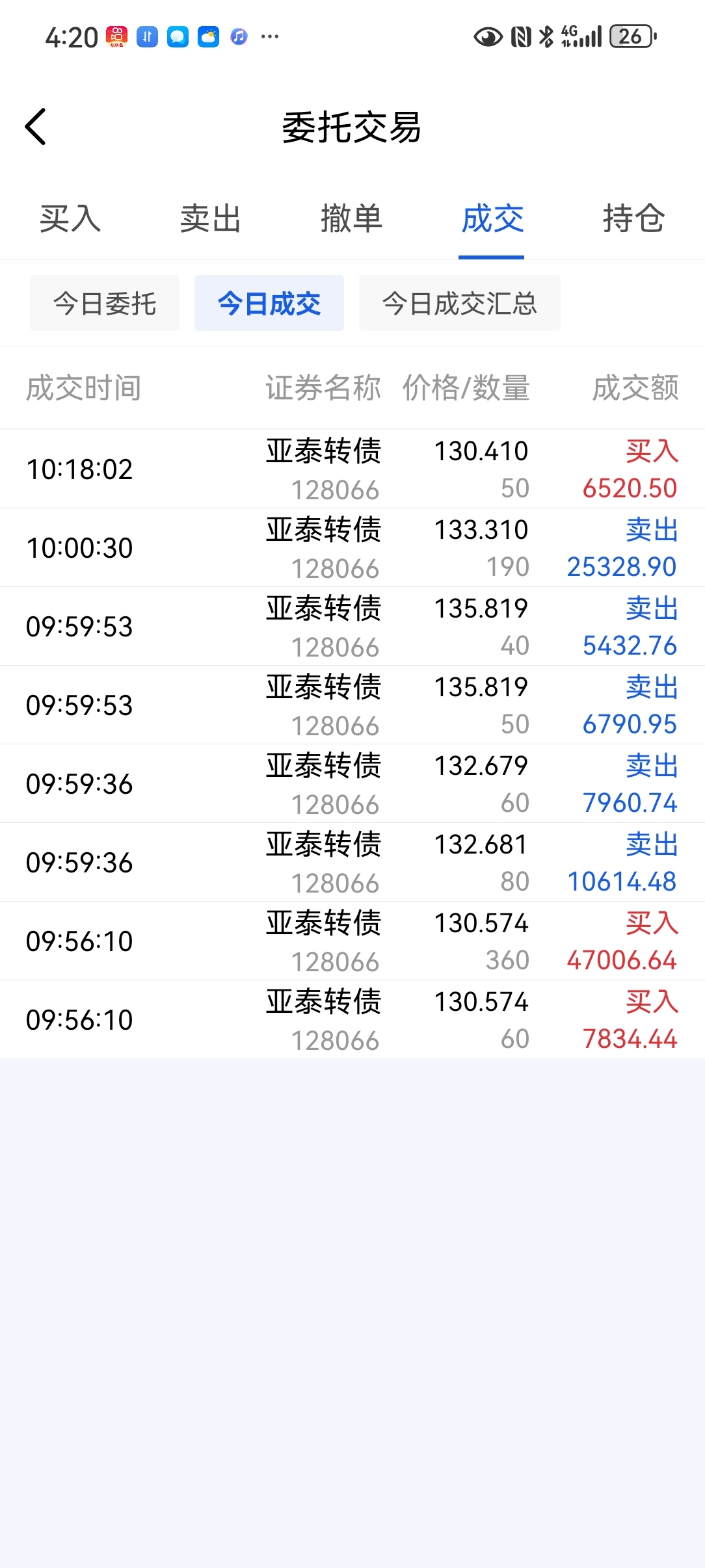This screenshot has height=1568, width=705.
Task: Open the 卖出 trade with amount 10614.48
Action: pos(352,862)
